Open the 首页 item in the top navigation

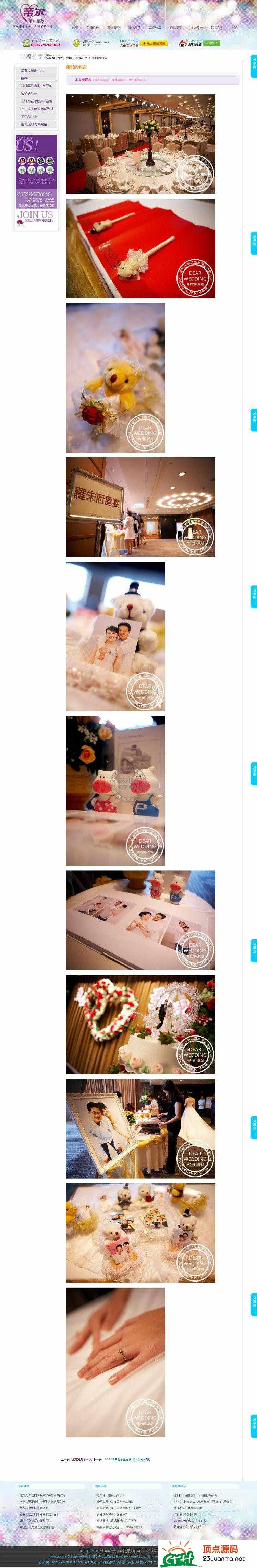coord(75,27)
